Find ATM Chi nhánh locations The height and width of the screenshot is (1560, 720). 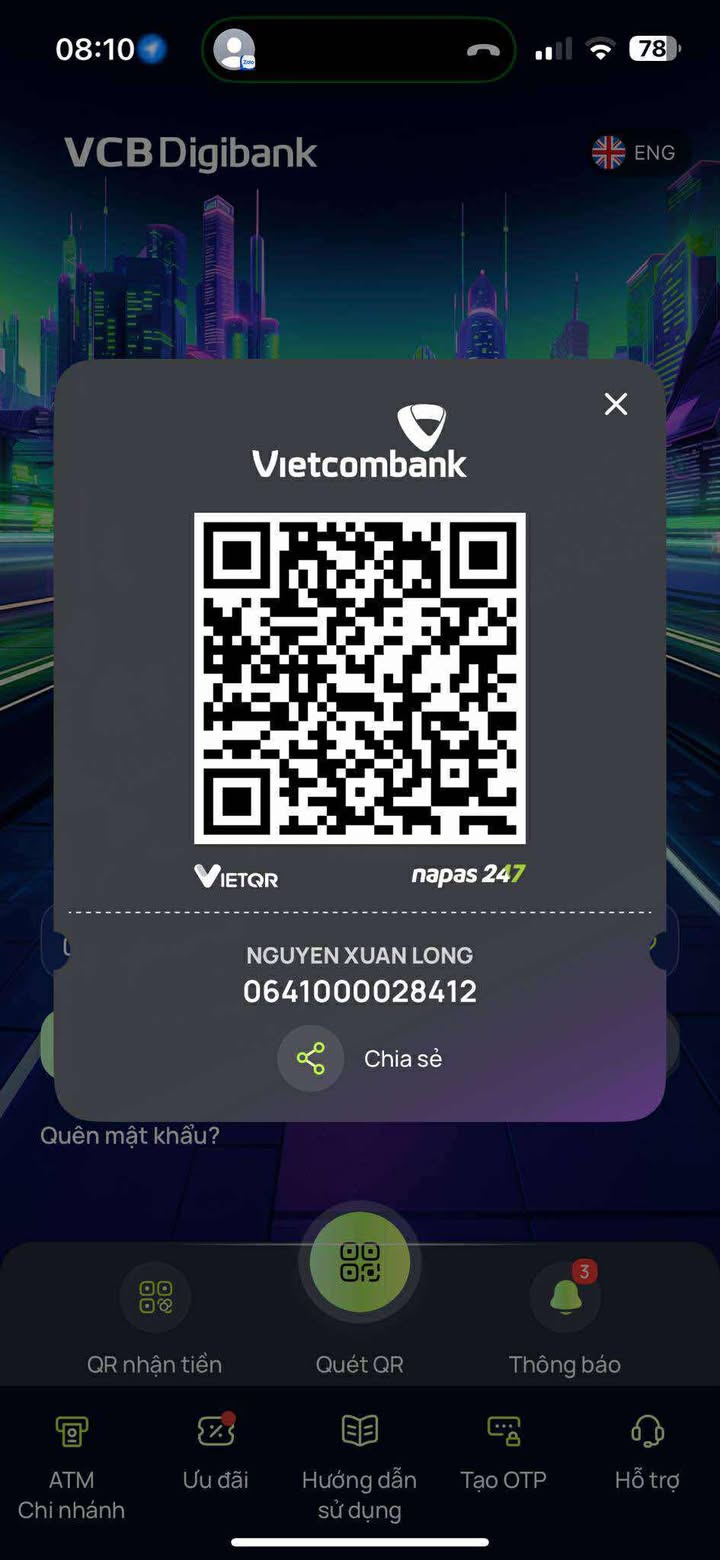pyautogui.click(x=71, y=1432)
